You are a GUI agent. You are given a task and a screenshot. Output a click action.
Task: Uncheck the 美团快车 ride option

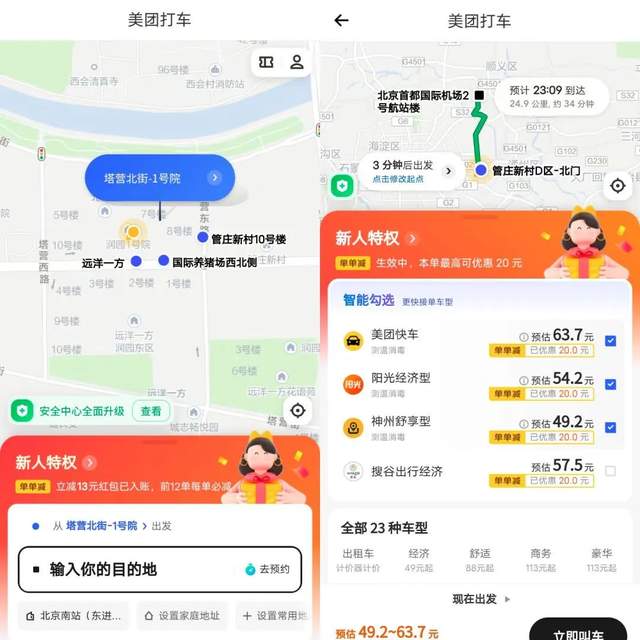tap(610, 341)
